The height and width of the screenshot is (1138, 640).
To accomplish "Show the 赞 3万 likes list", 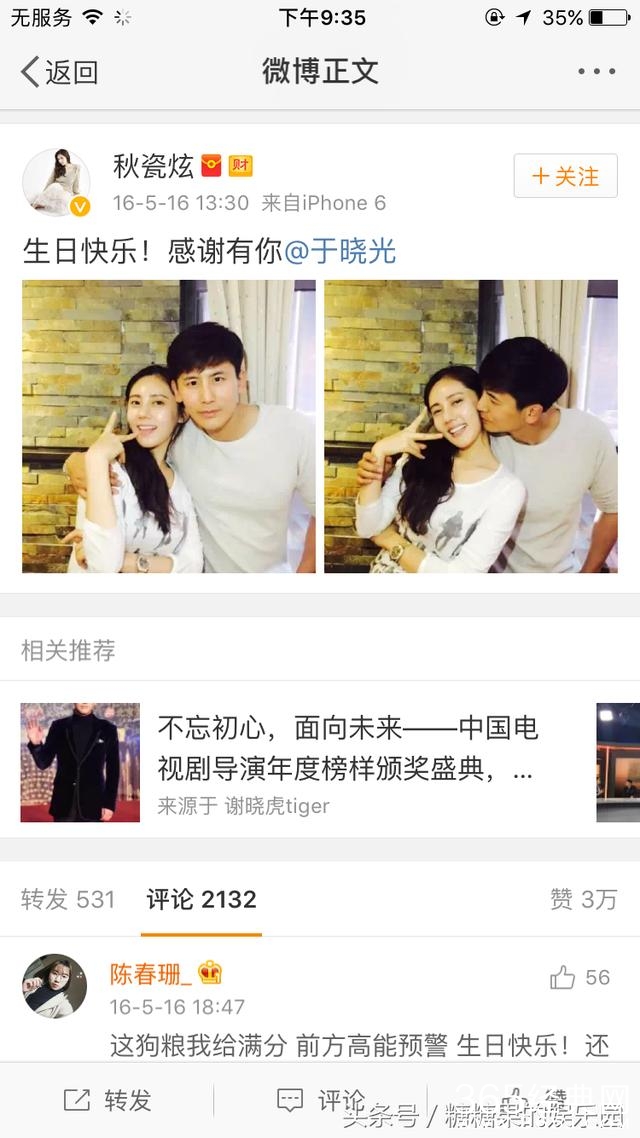I will [x=583, y=899].
